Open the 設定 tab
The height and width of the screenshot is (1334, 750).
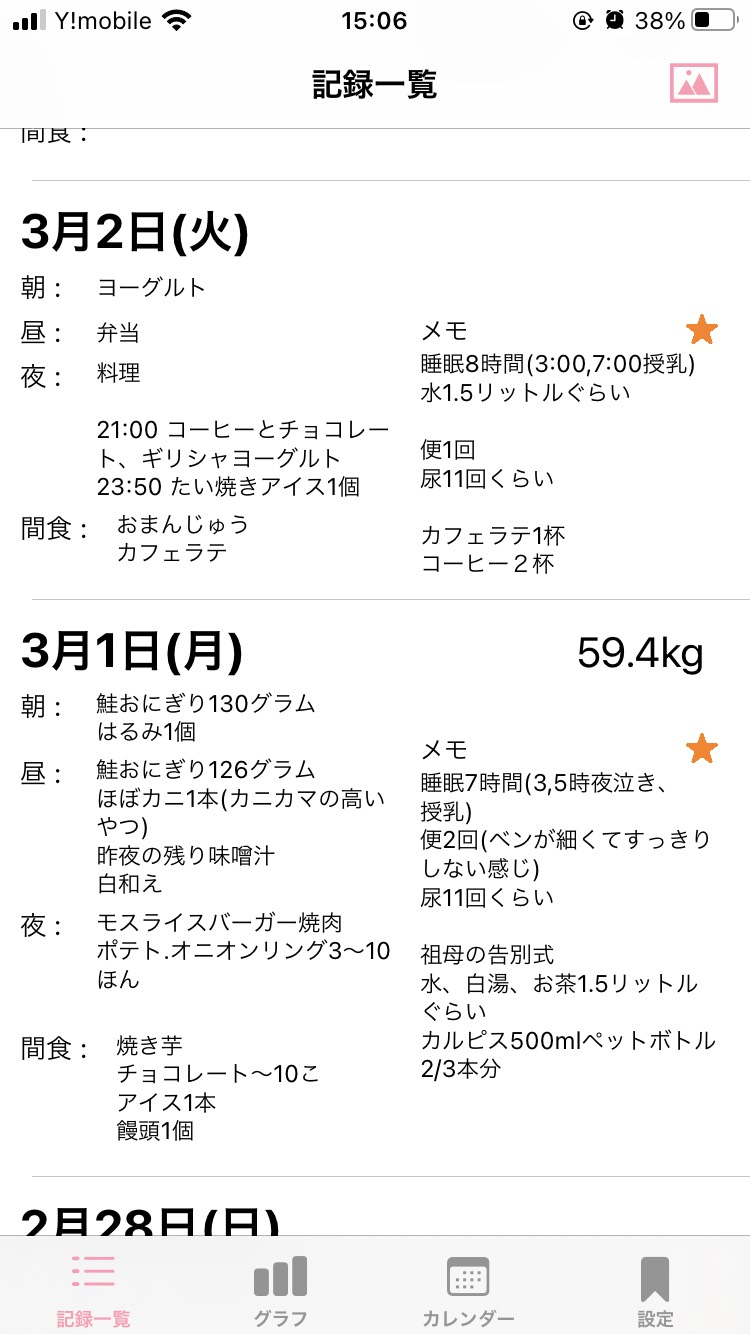(x=655, y=1292)
